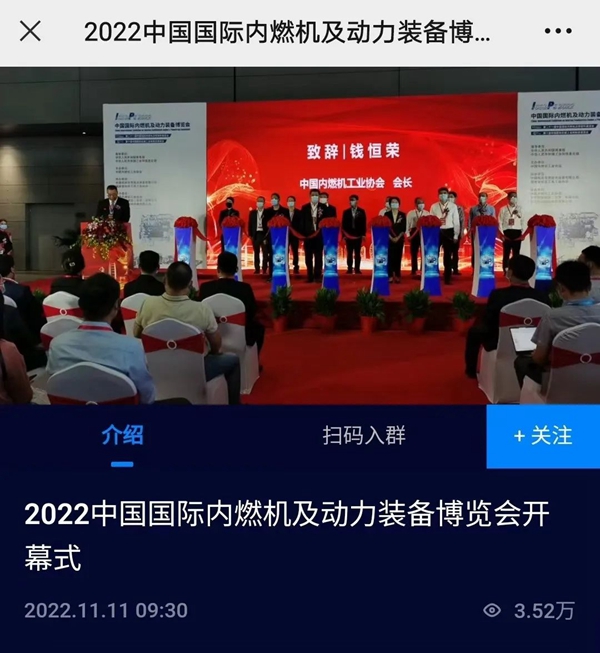
Task: Switch to the 介绍 tab
Action: coord(122,436)
